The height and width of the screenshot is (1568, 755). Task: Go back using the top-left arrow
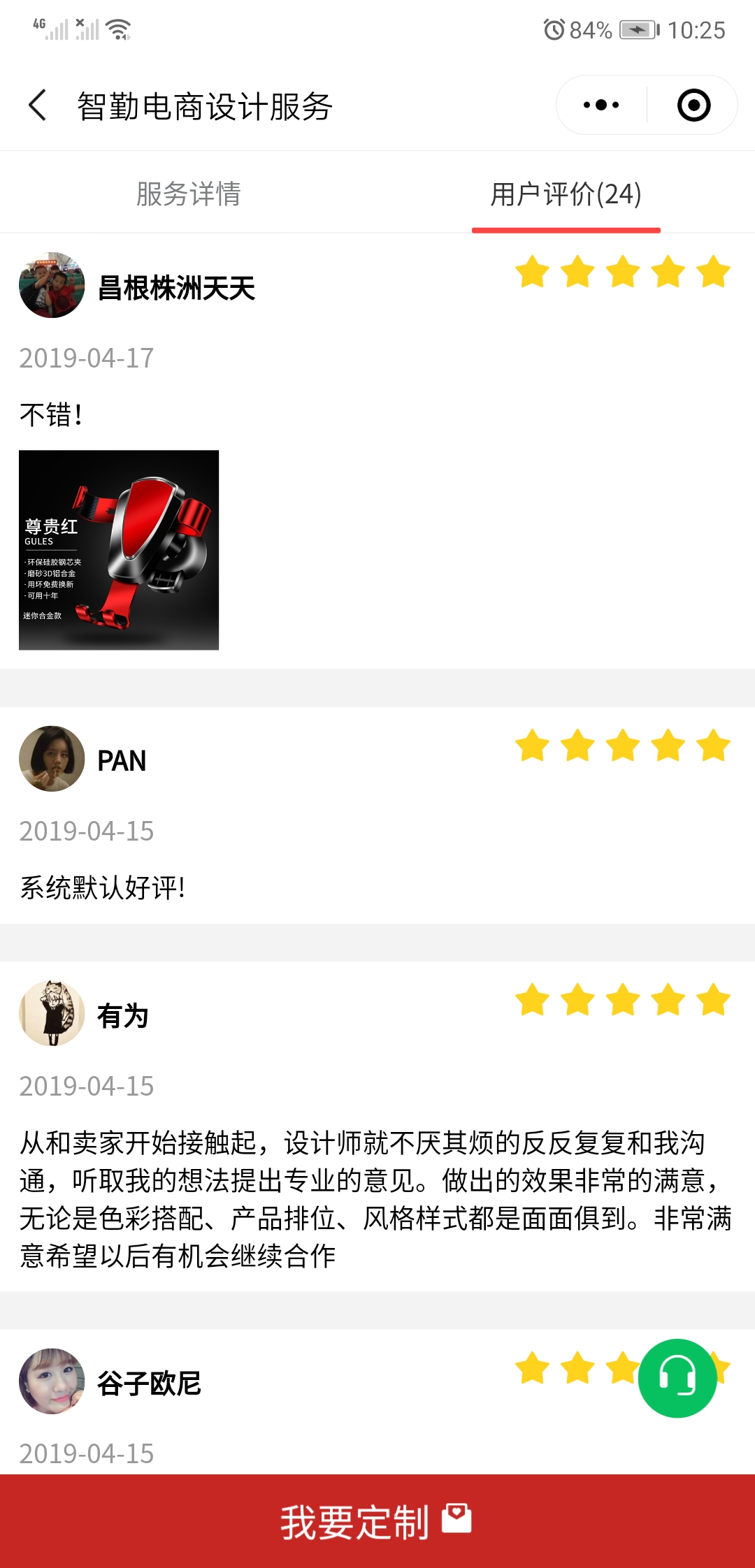pyautogui.click(x=38, y=106)
